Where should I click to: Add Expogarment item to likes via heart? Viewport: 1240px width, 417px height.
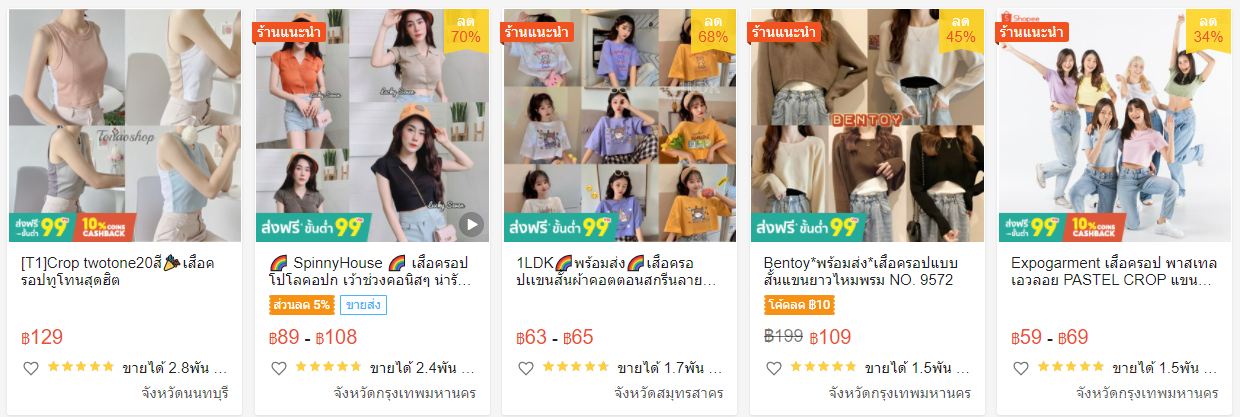pyautogui.click(x=1019, y=368)
